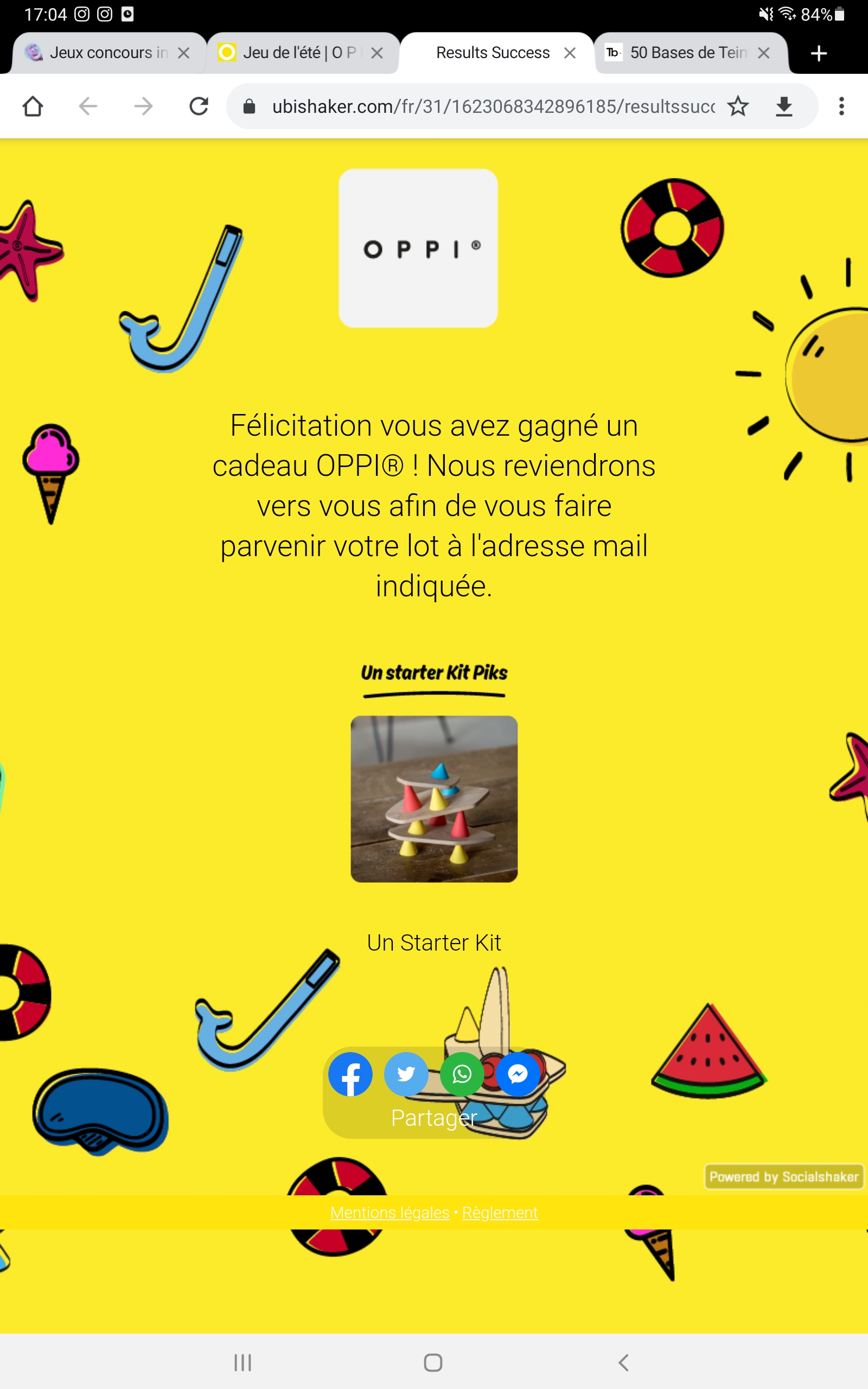This screenshot has width=868, height=1389.
Task: Close the Jeux concours tab
Action: tap(184, 53)
